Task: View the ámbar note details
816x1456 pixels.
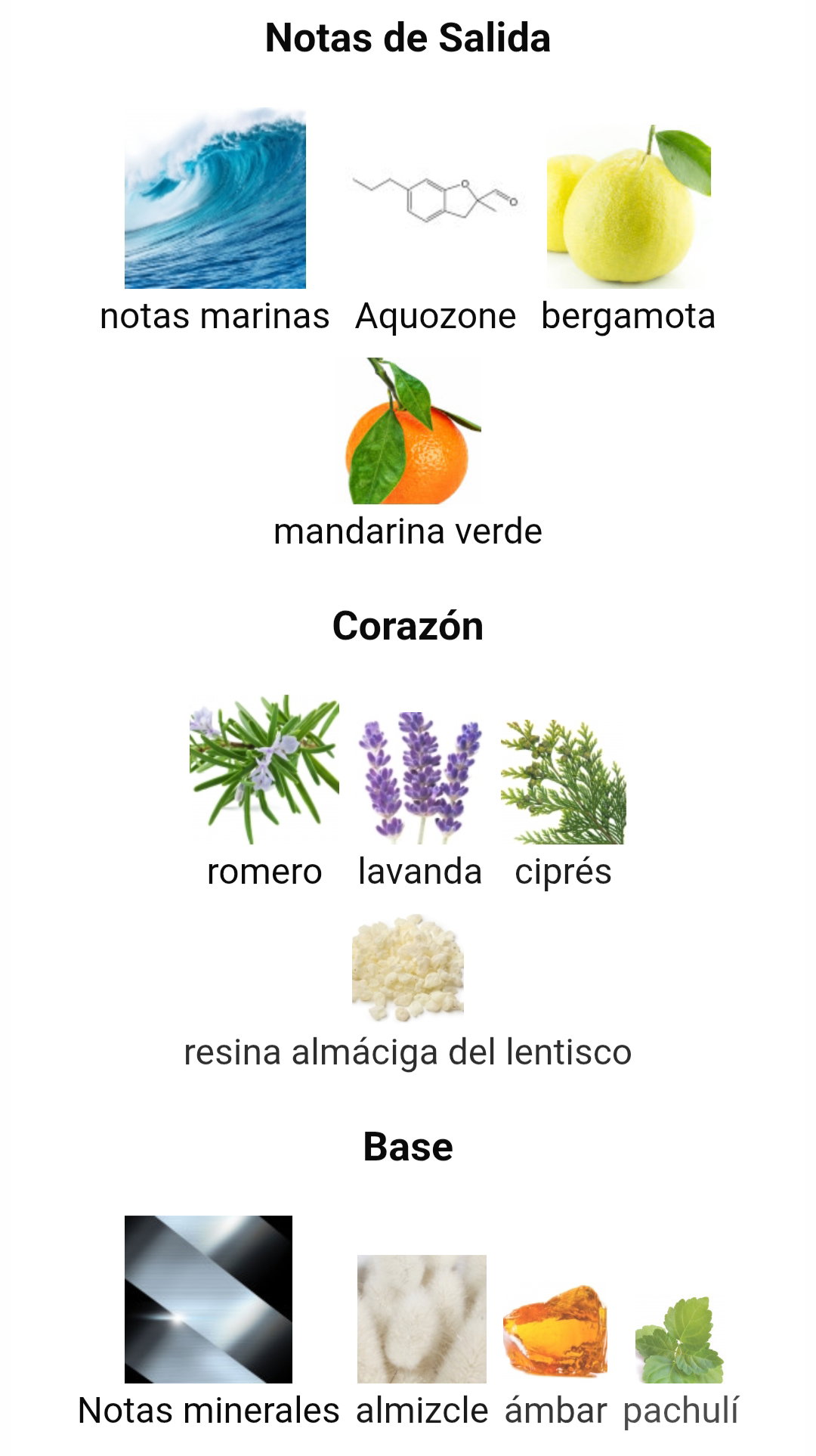Action: click(555, 1331)
